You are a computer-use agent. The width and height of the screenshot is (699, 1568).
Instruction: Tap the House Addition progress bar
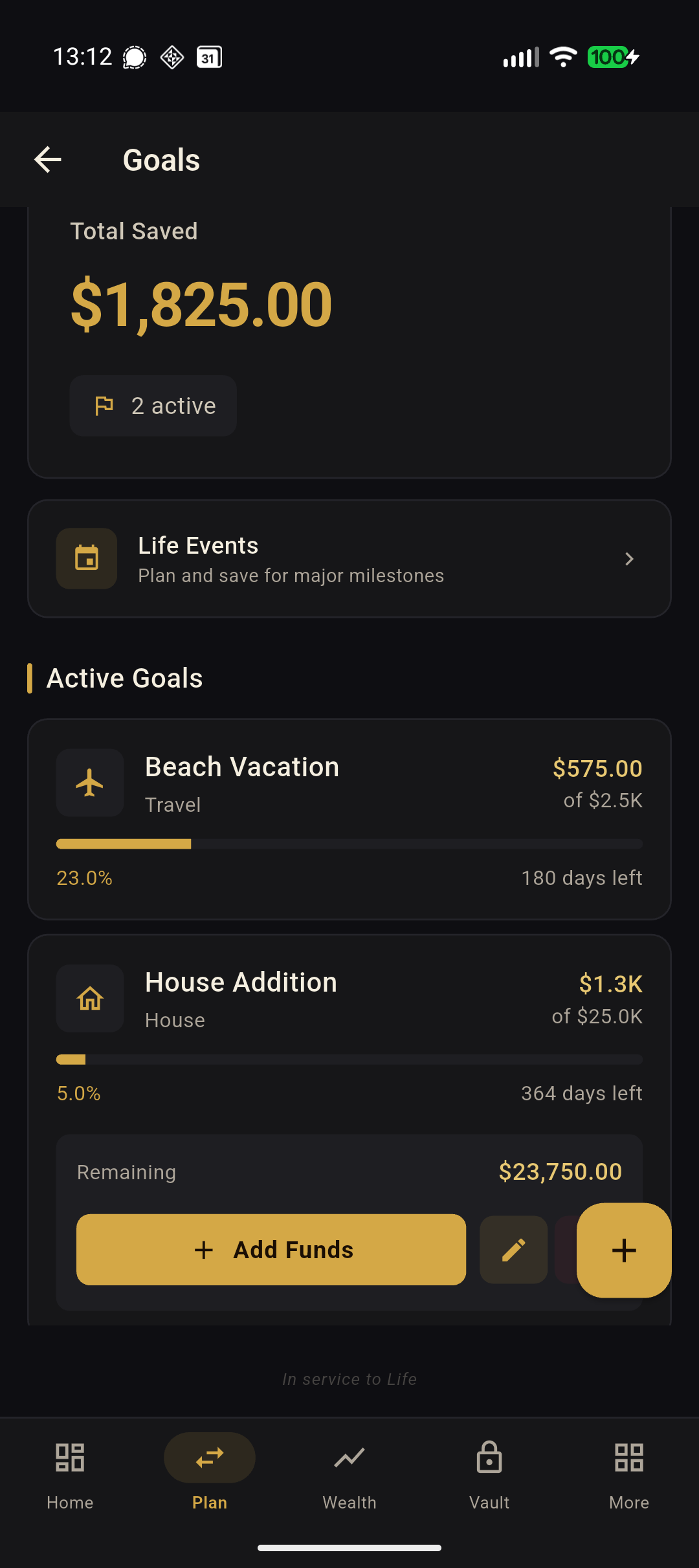point(349,1060)
